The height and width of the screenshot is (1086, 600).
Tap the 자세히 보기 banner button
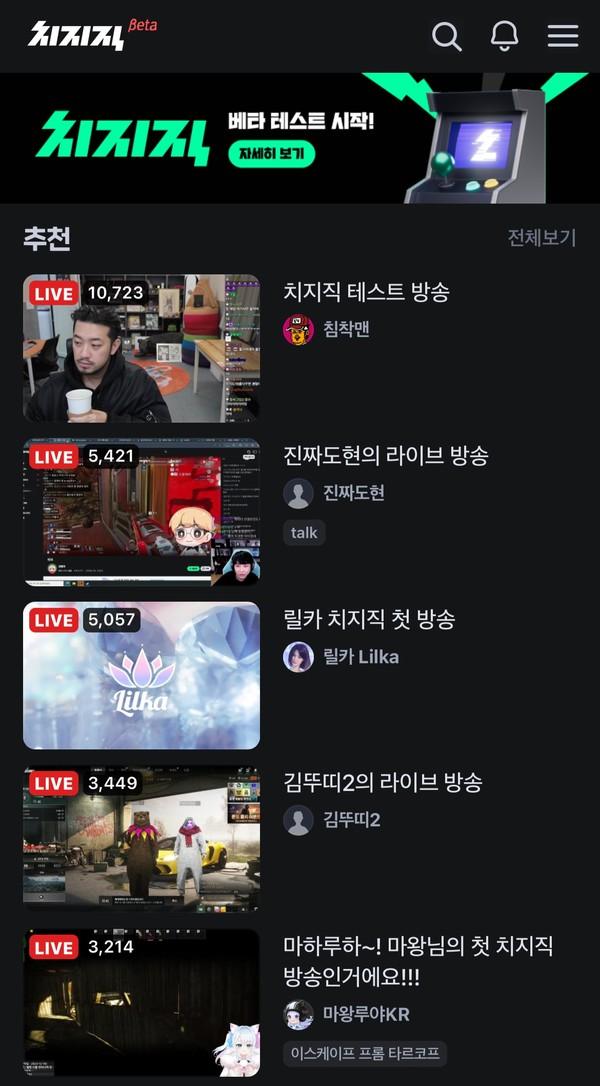click(x=271, y=154)
